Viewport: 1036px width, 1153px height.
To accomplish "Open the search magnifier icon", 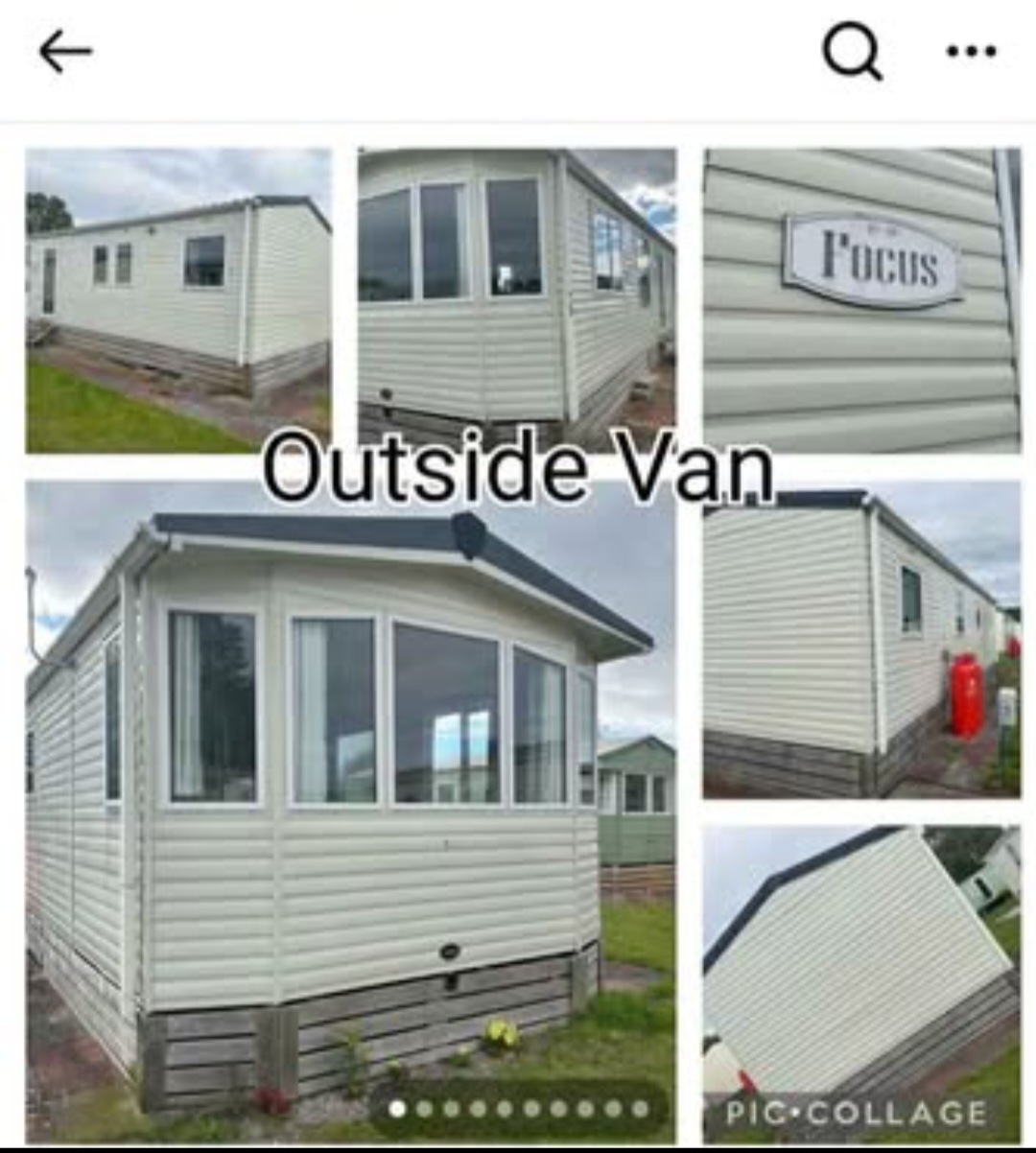I will pyautogui.click(x=851, y=52).
